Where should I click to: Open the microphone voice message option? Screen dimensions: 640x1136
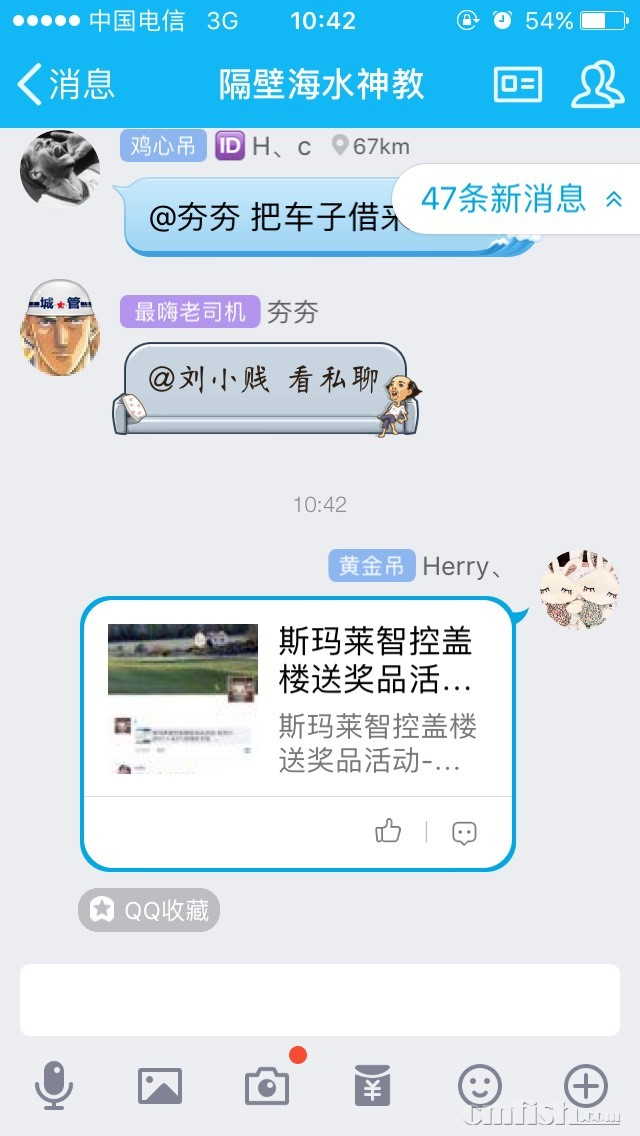[54, 1085]
